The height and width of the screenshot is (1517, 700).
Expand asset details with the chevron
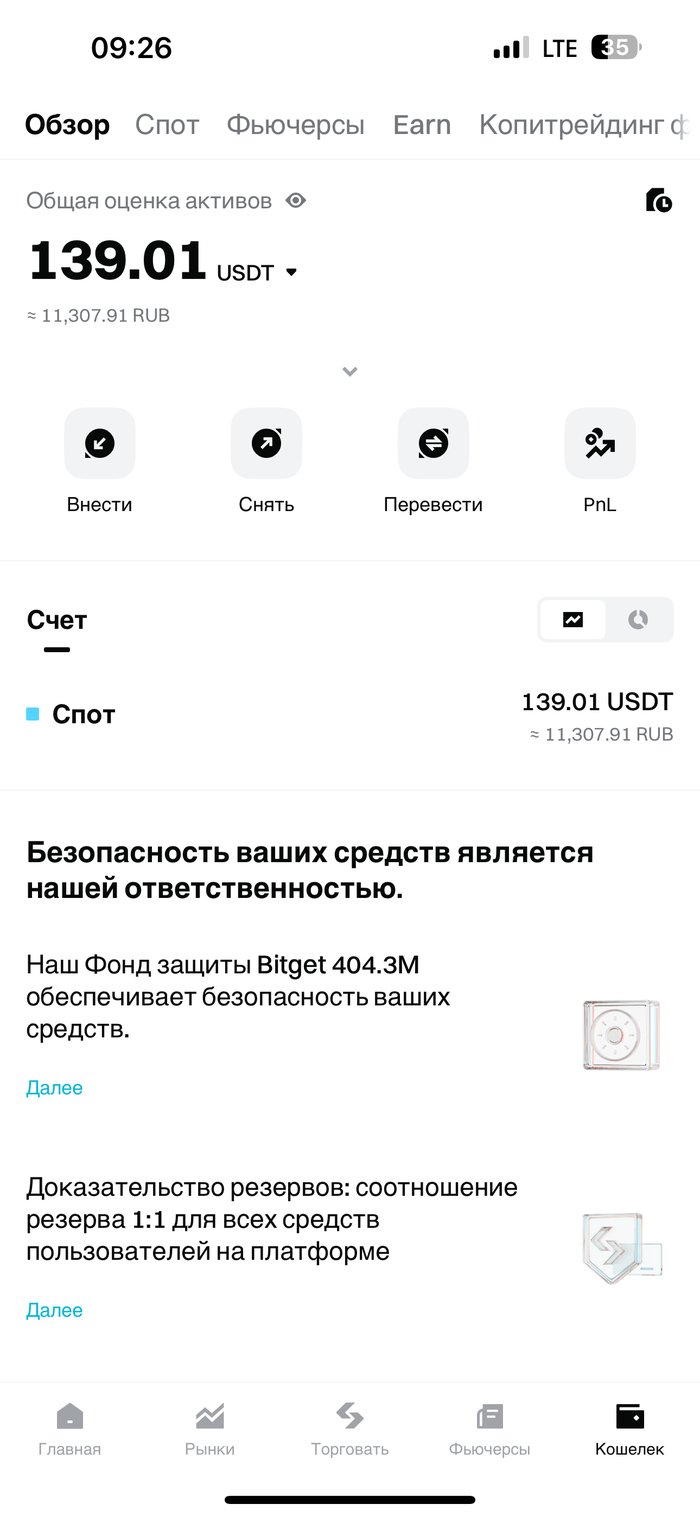point(349,371)
